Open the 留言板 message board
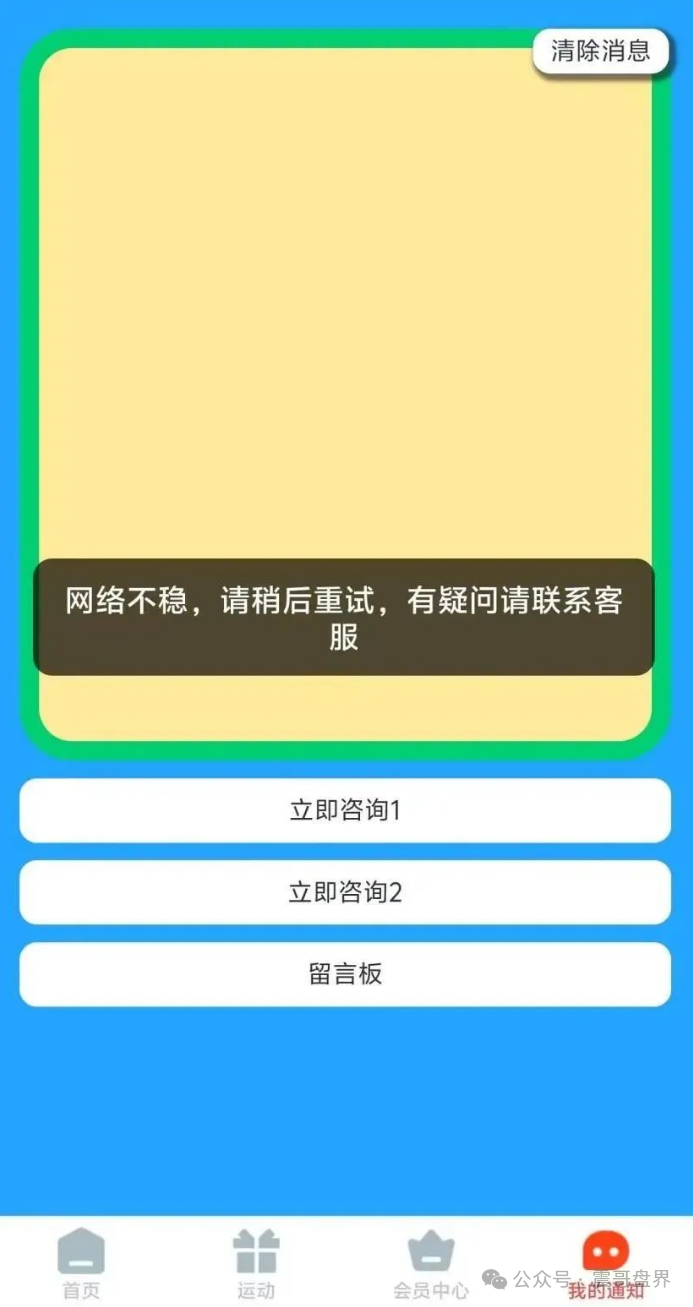The image size is (693, 1307). (345, 974)
